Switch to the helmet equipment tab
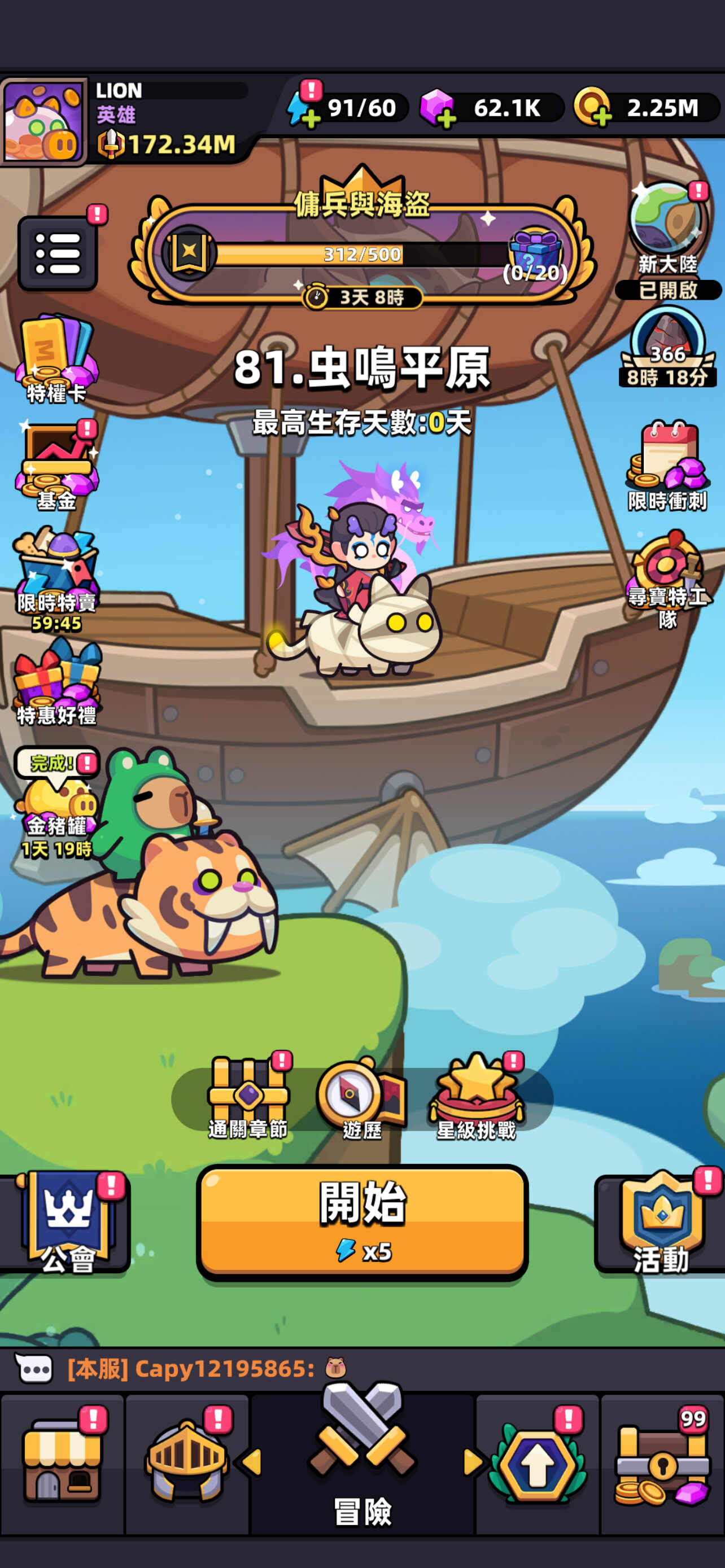The image size is (725, 1568). (x=187, y=1464)
